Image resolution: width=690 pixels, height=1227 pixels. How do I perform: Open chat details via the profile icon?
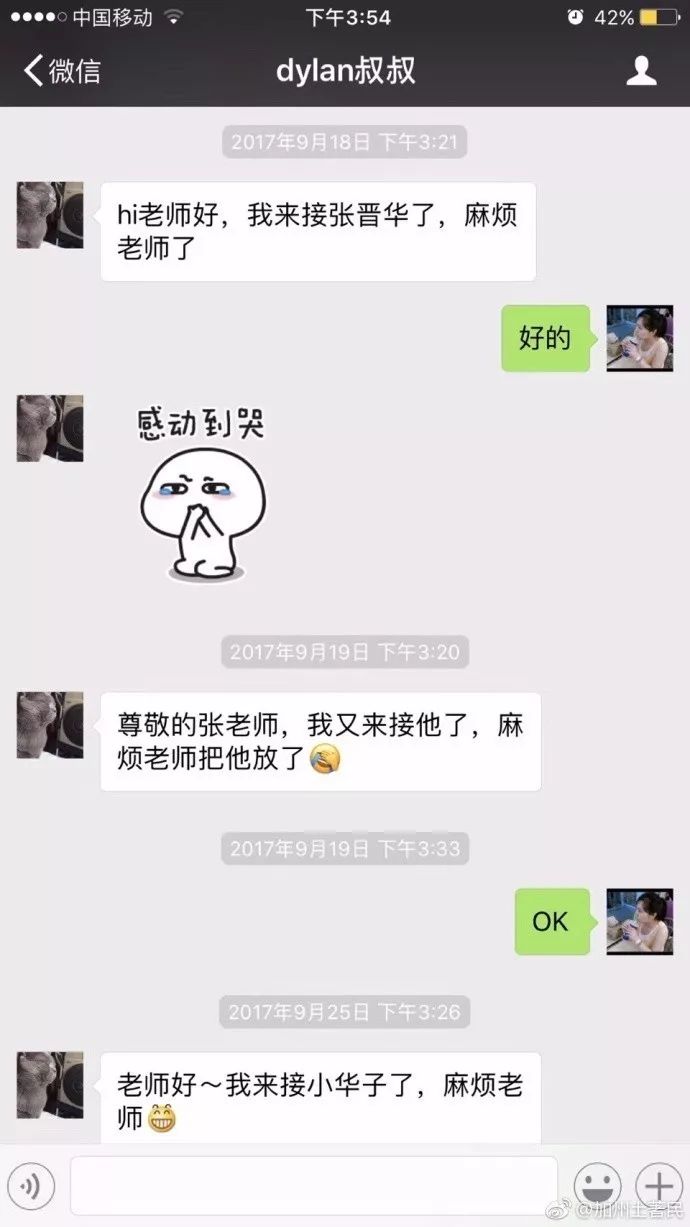tap(640, 71)
